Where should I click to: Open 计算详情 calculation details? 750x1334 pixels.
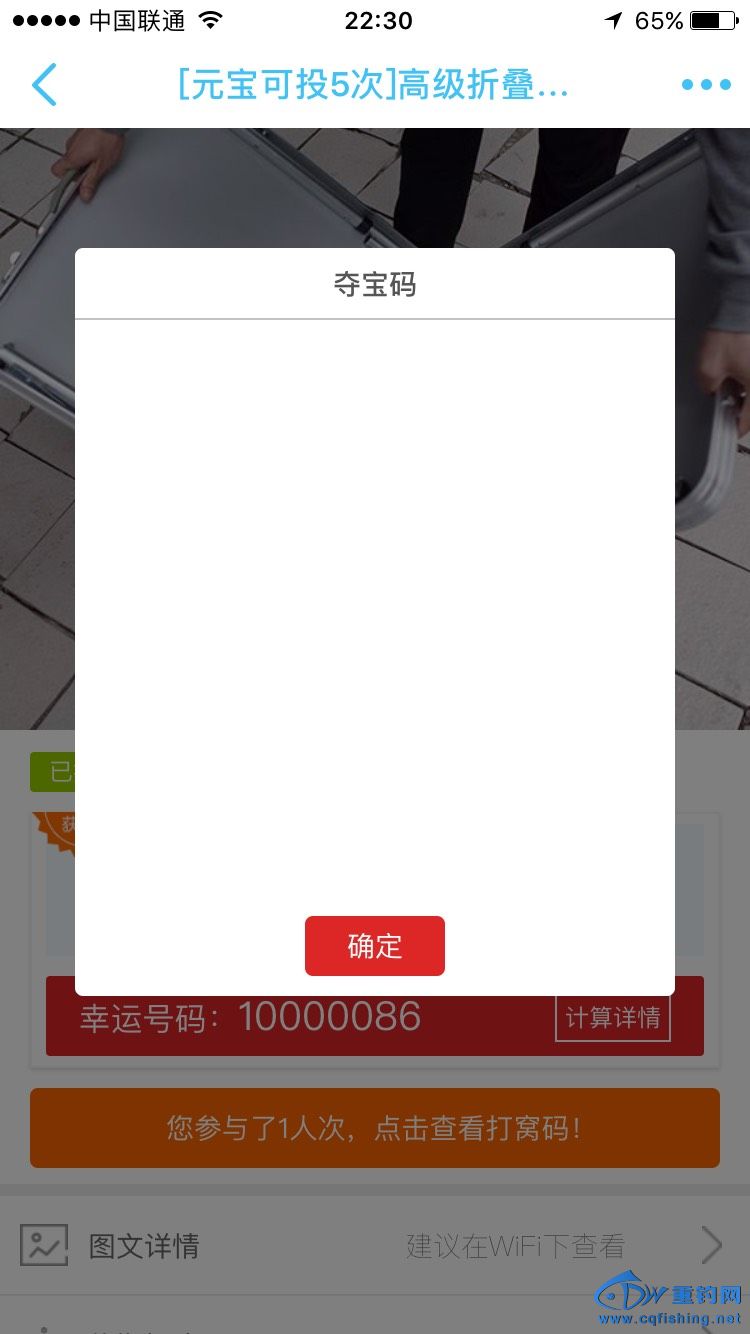[612, 1018]
